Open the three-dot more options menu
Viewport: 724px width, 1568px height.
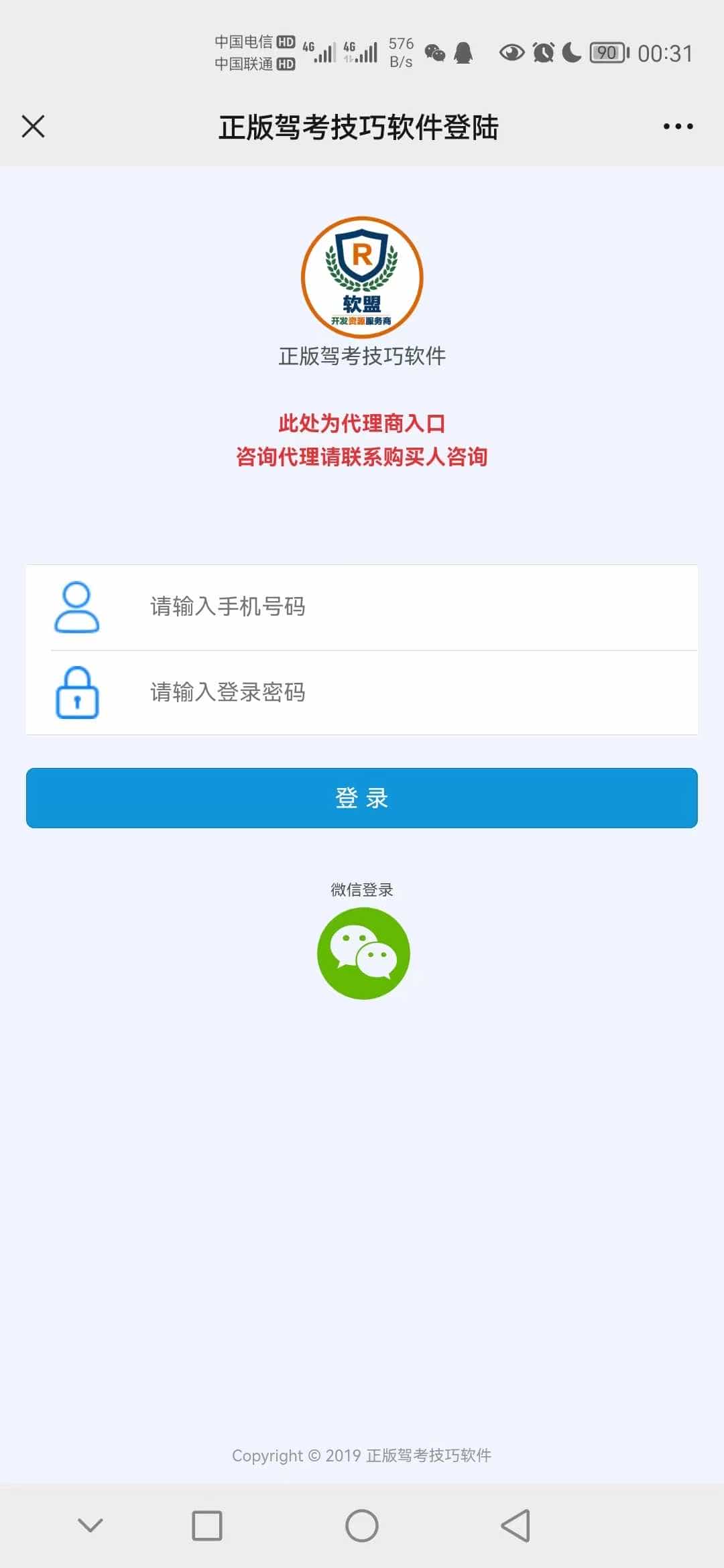[x=677, y=126]
